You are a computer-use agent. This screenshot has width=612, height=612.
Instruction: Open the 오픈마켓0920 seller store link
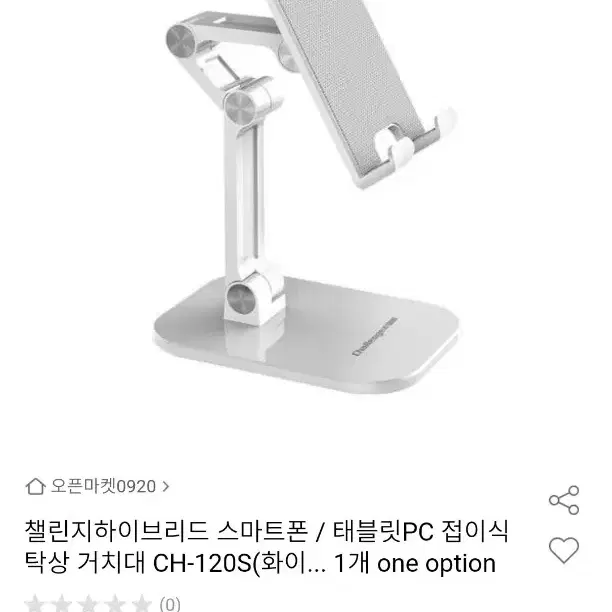(98, 487)
